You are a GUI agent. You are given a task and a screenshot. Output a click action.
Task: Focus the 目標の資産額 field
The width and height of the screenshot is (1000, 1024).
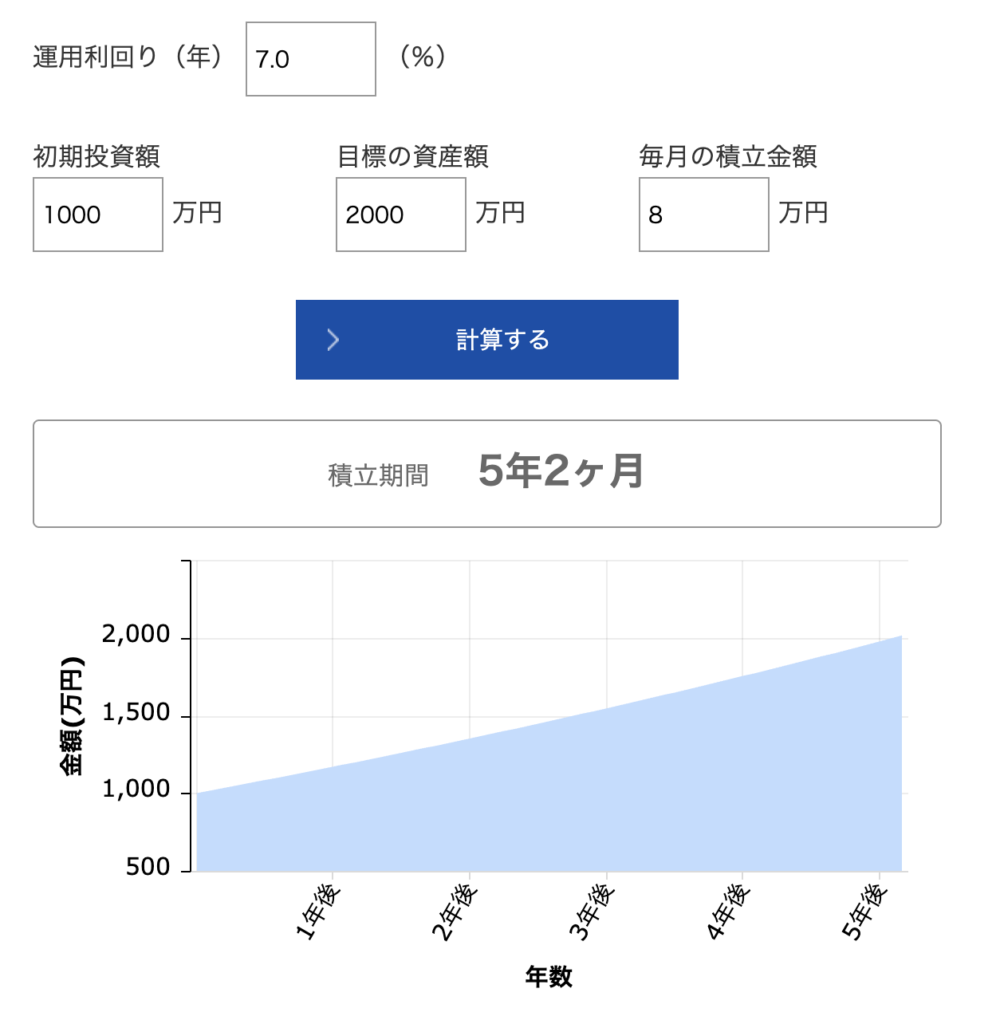tap(401, 214)
